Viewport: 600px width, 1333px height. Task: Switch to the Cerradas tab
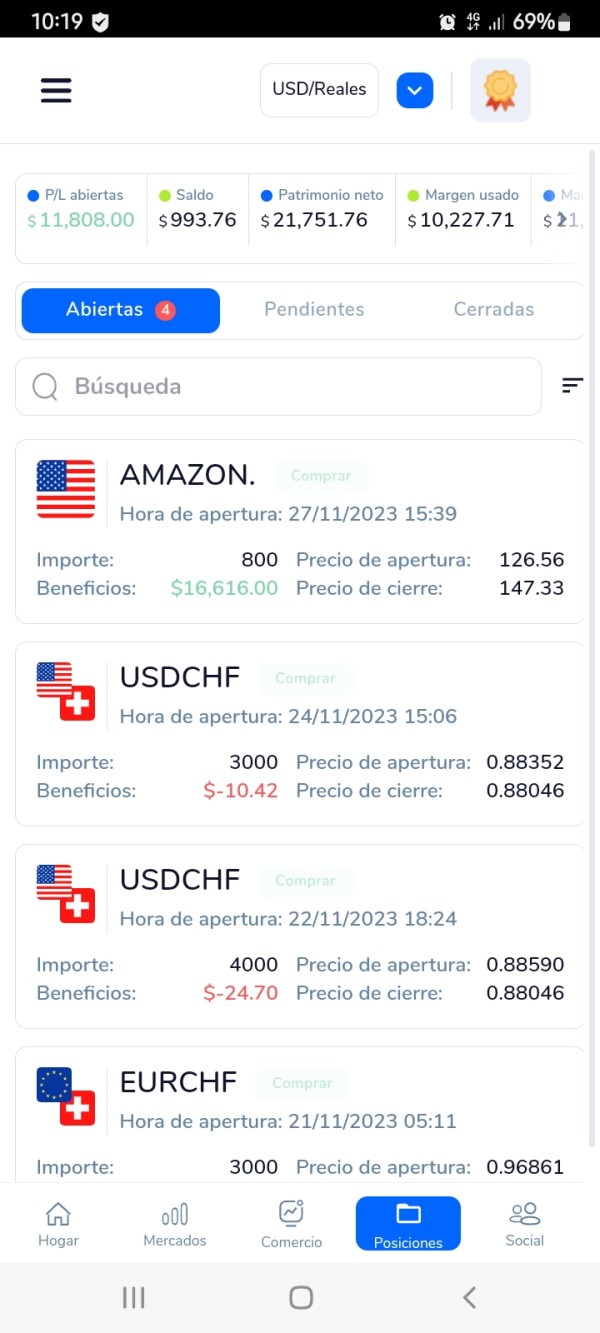[494, 310]
